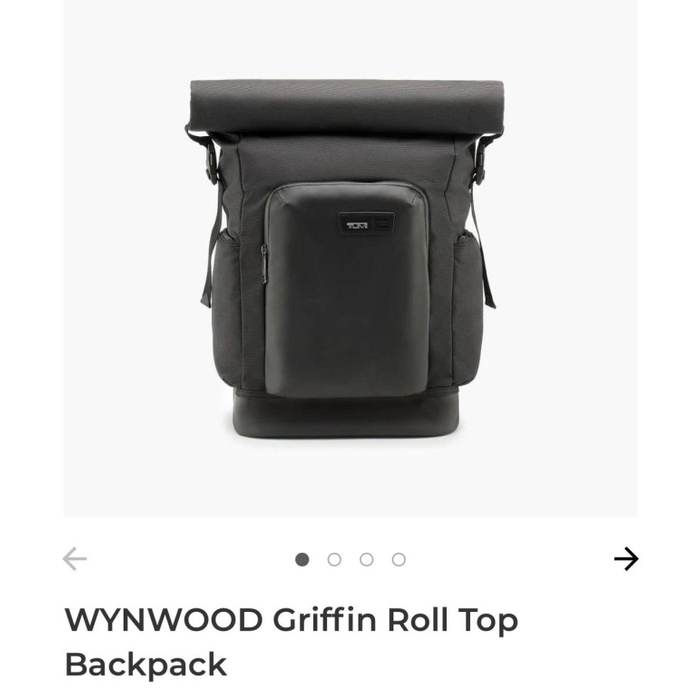Screen dimensions: 700x700
Task: Go back to the previous product image
Action: point(75,559)
